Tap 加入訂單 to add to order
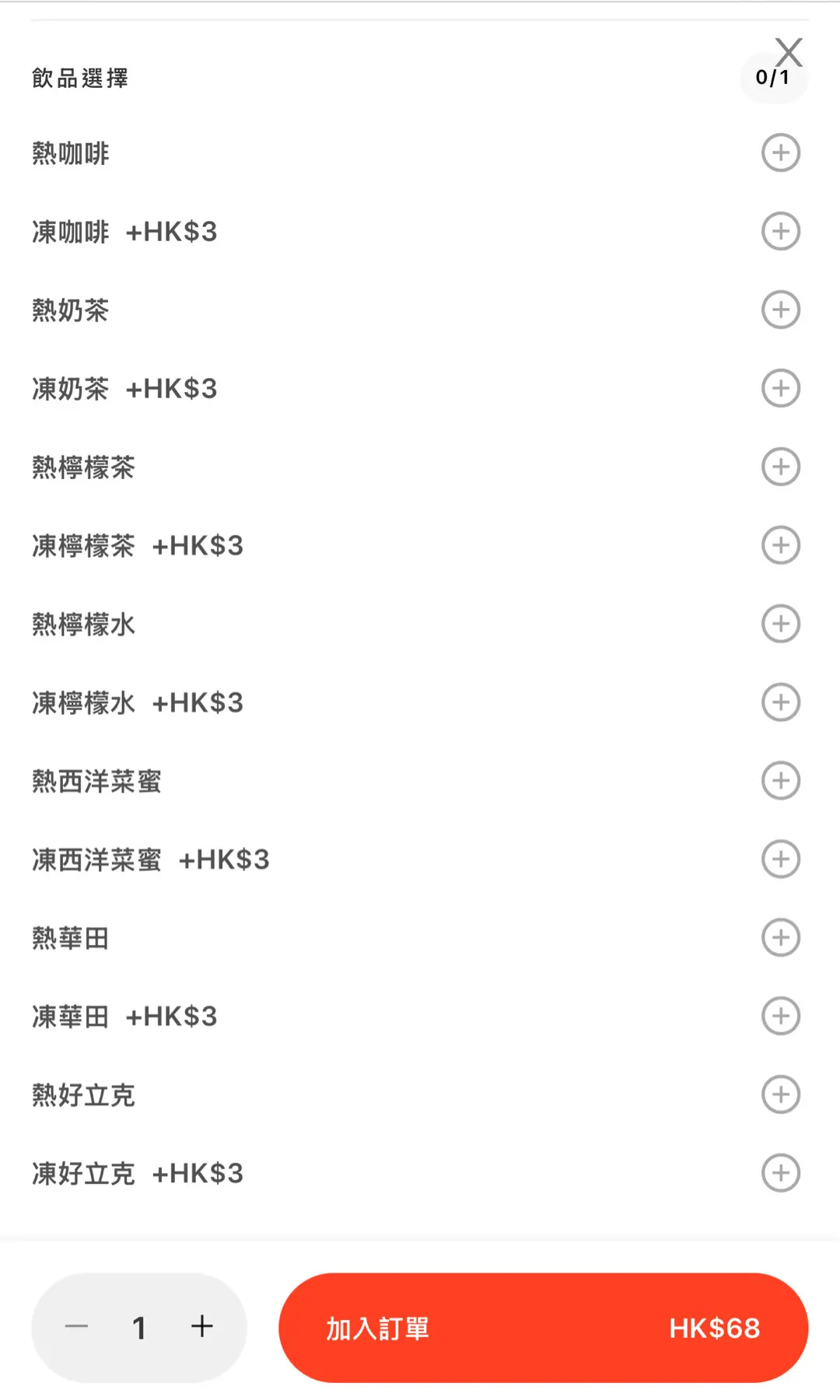Viewport: 840px width, 1400px height. tap(543, 1328)
